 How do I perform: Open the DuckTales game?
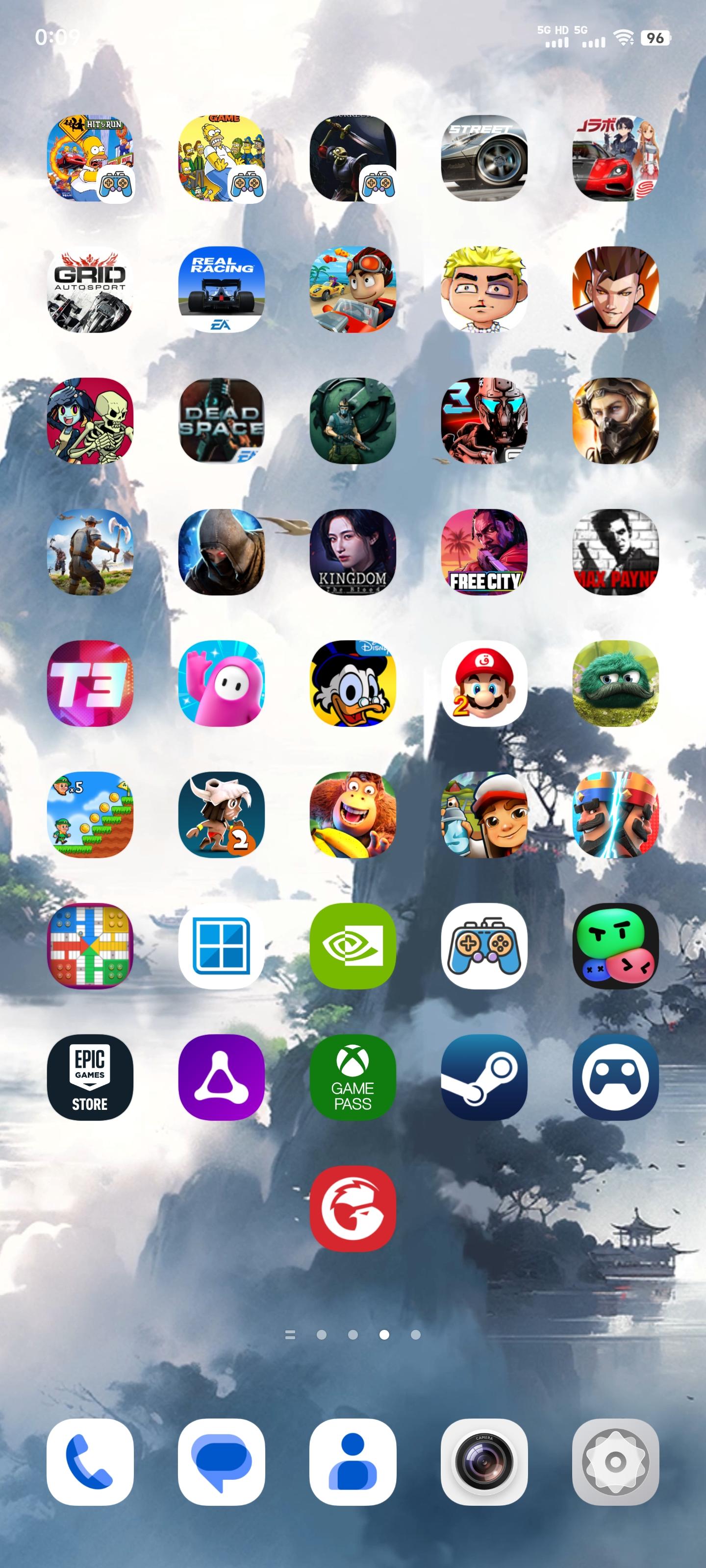(x=353, y=685)
